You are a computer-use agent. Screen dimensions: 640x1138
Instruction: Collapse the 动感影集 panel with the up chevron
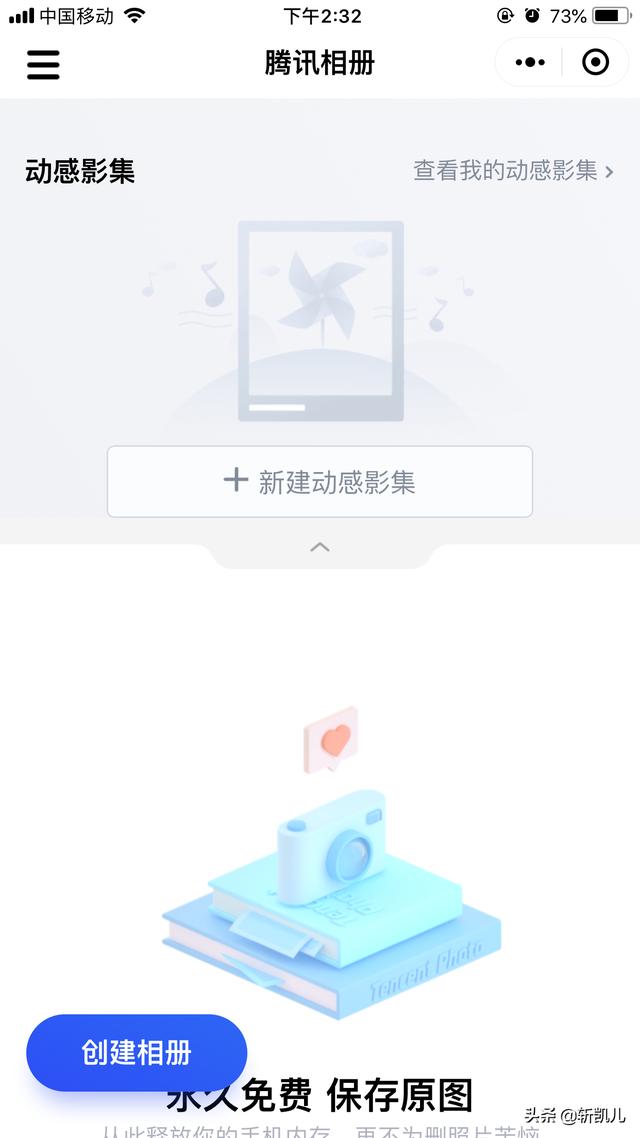320,547
